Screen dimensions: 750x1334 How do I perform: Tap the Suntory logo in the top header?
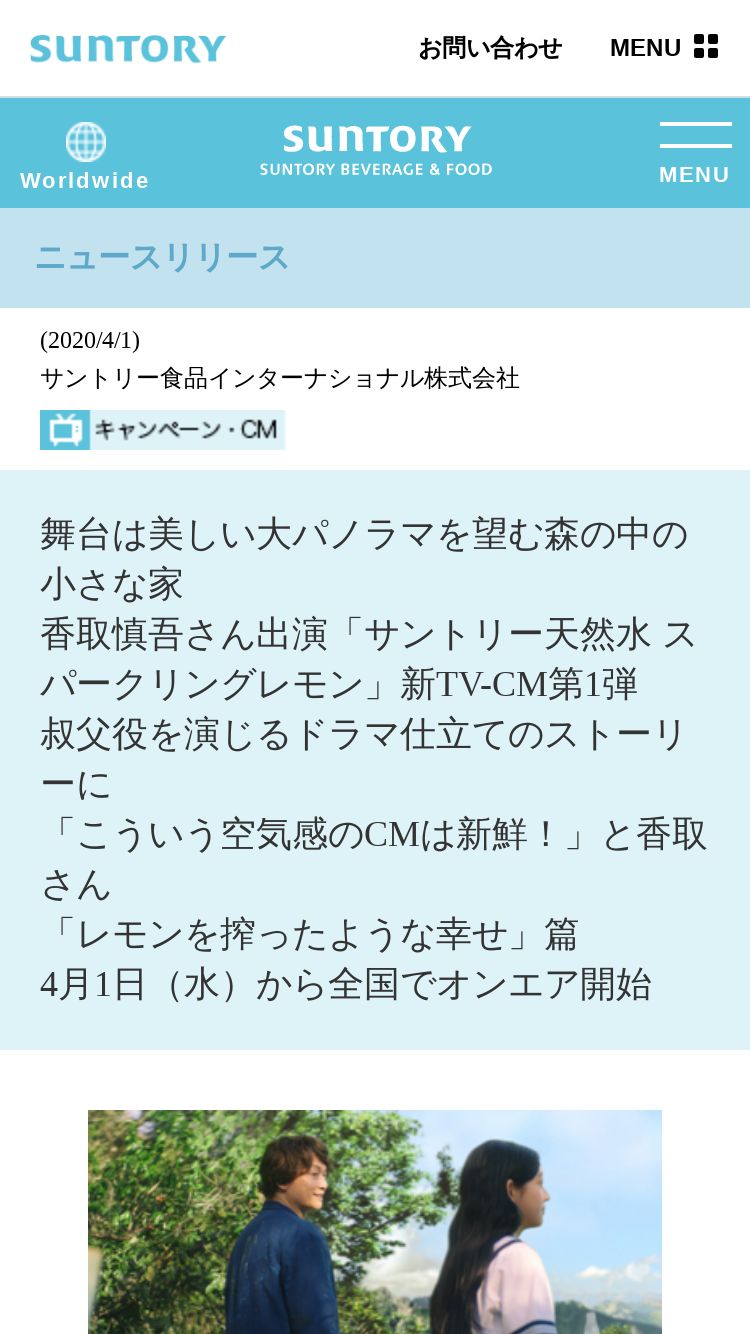[x=128, y=48]
